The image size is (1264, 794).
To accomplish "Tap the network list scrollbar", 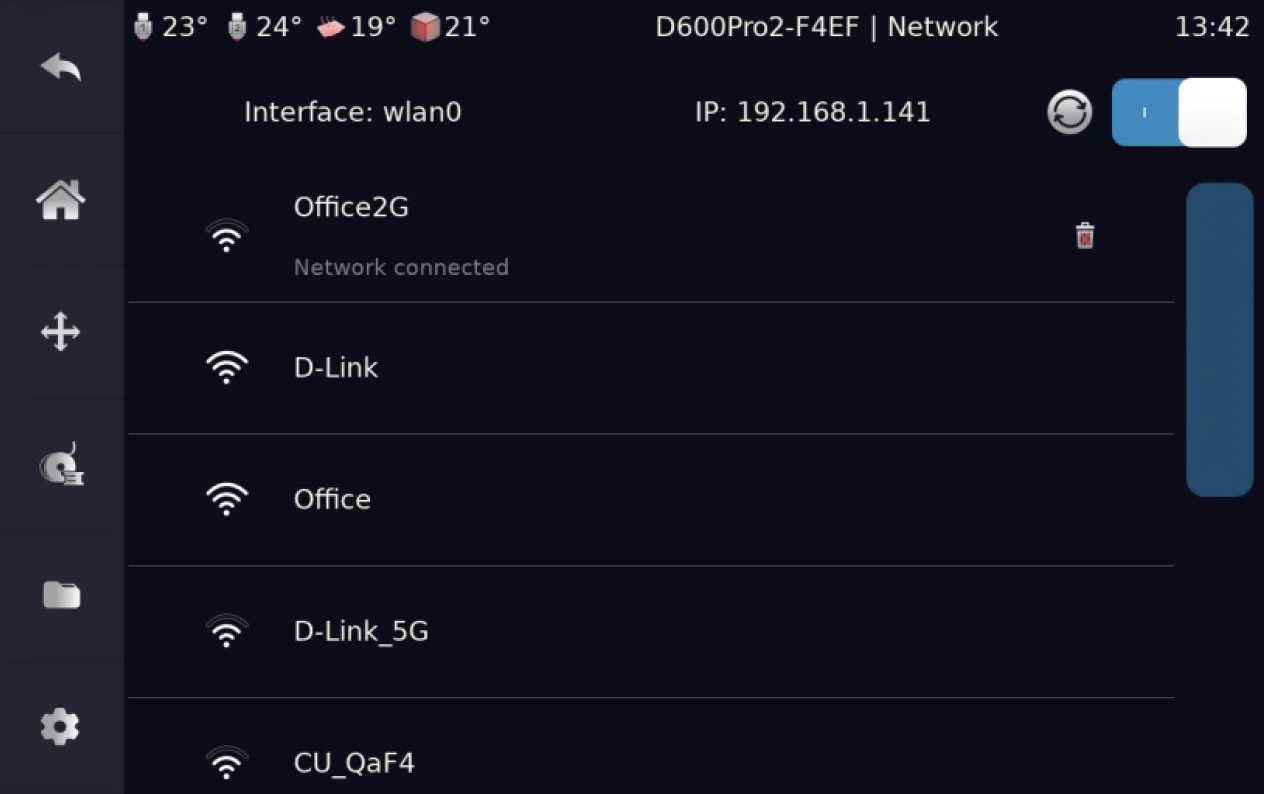I will click(1219, 339).
